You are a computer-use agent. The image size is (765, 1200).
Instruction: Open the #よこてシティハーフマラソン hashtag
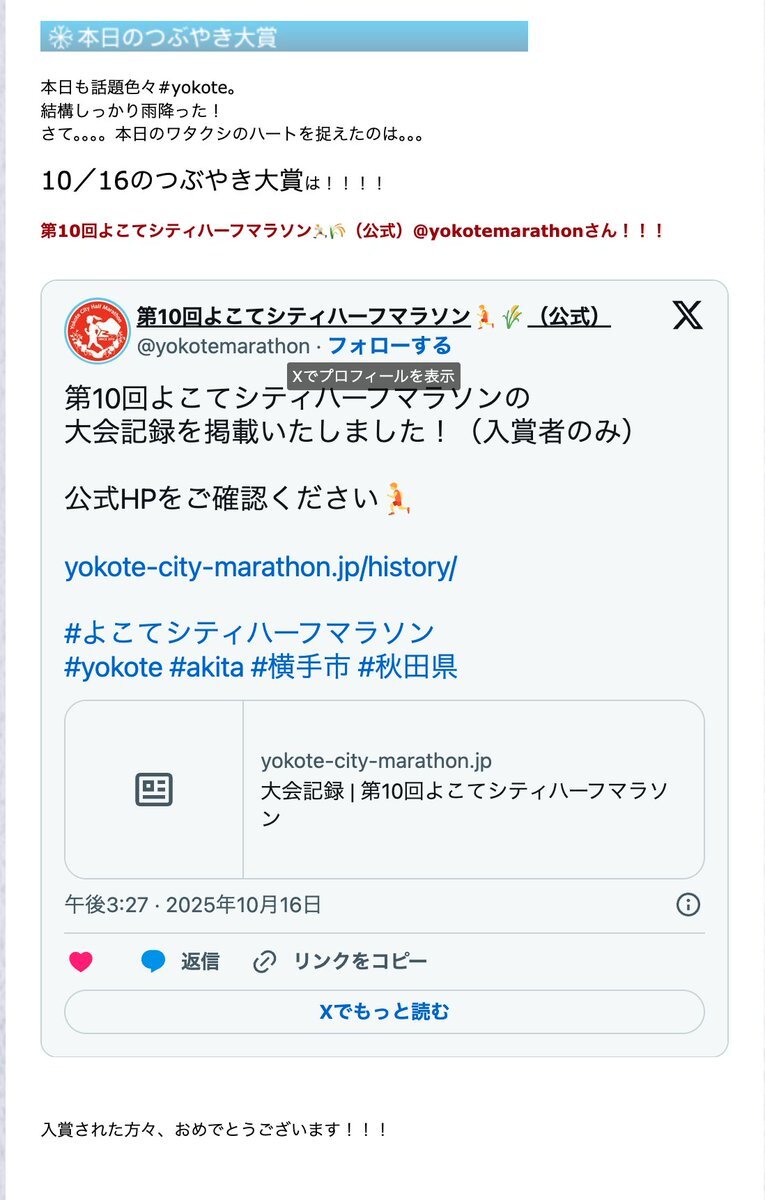[250, 632]
